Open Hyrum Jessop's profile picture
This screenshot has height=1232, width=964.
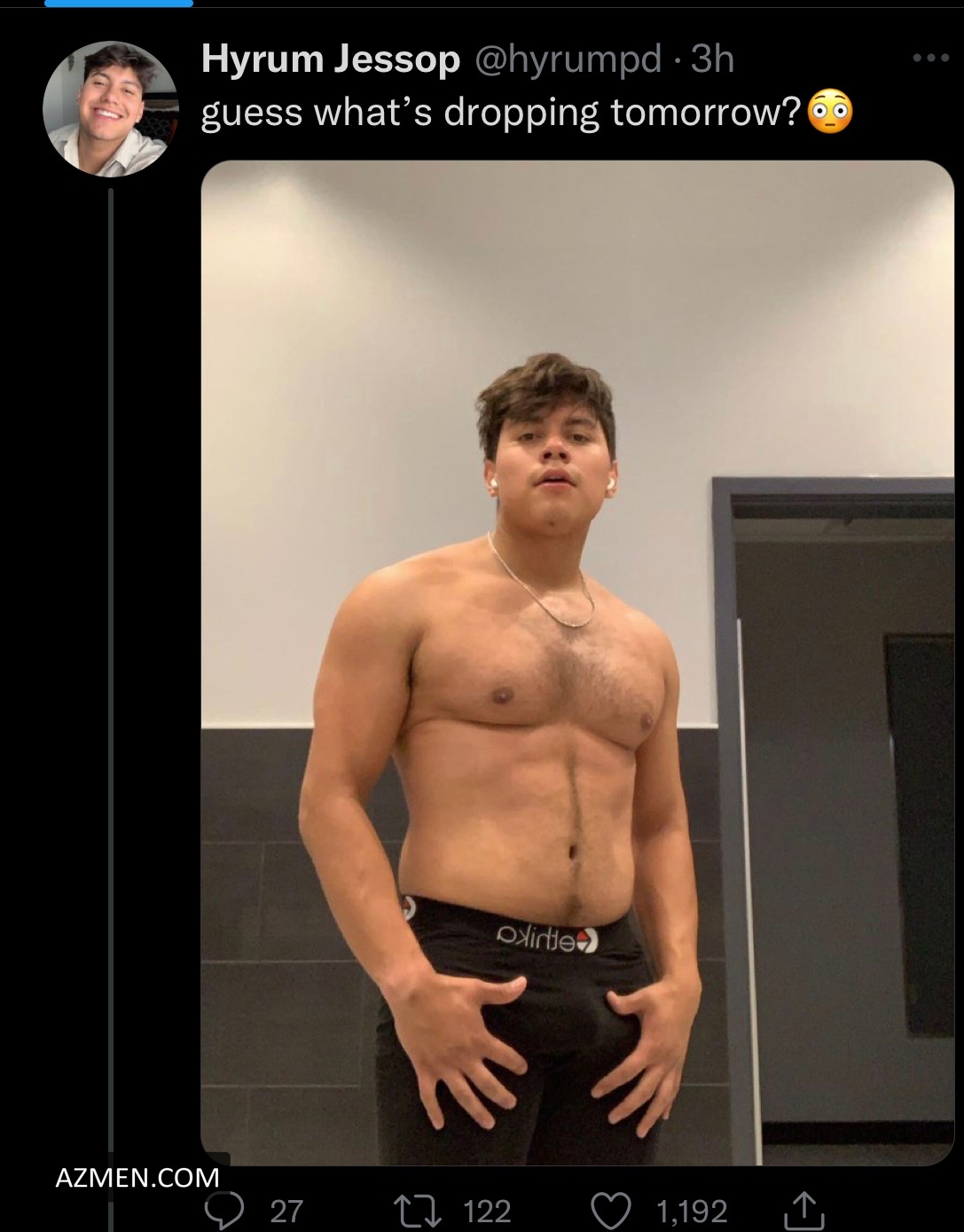point(111,109)
